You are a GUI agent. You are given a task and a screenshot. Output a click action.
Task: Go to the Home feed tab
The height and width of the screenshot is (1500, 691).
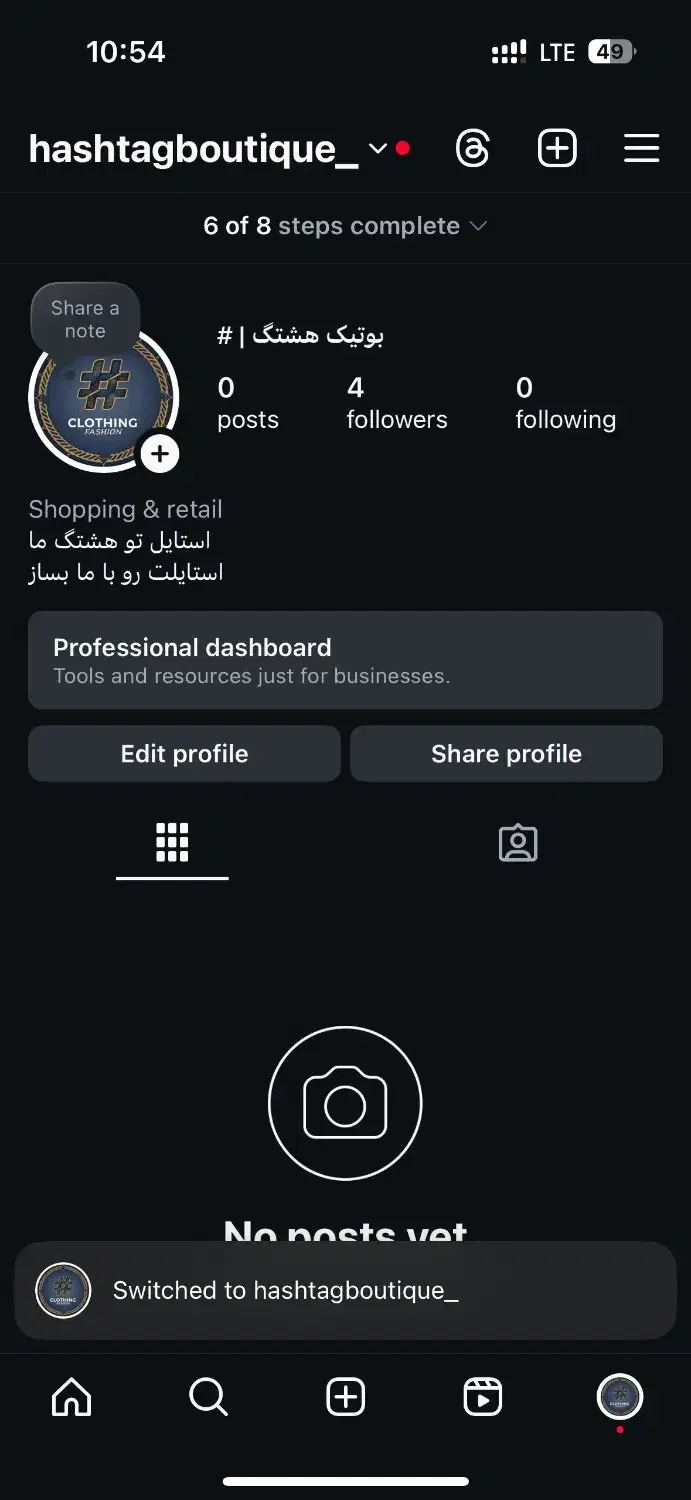tap(71, 1397)
